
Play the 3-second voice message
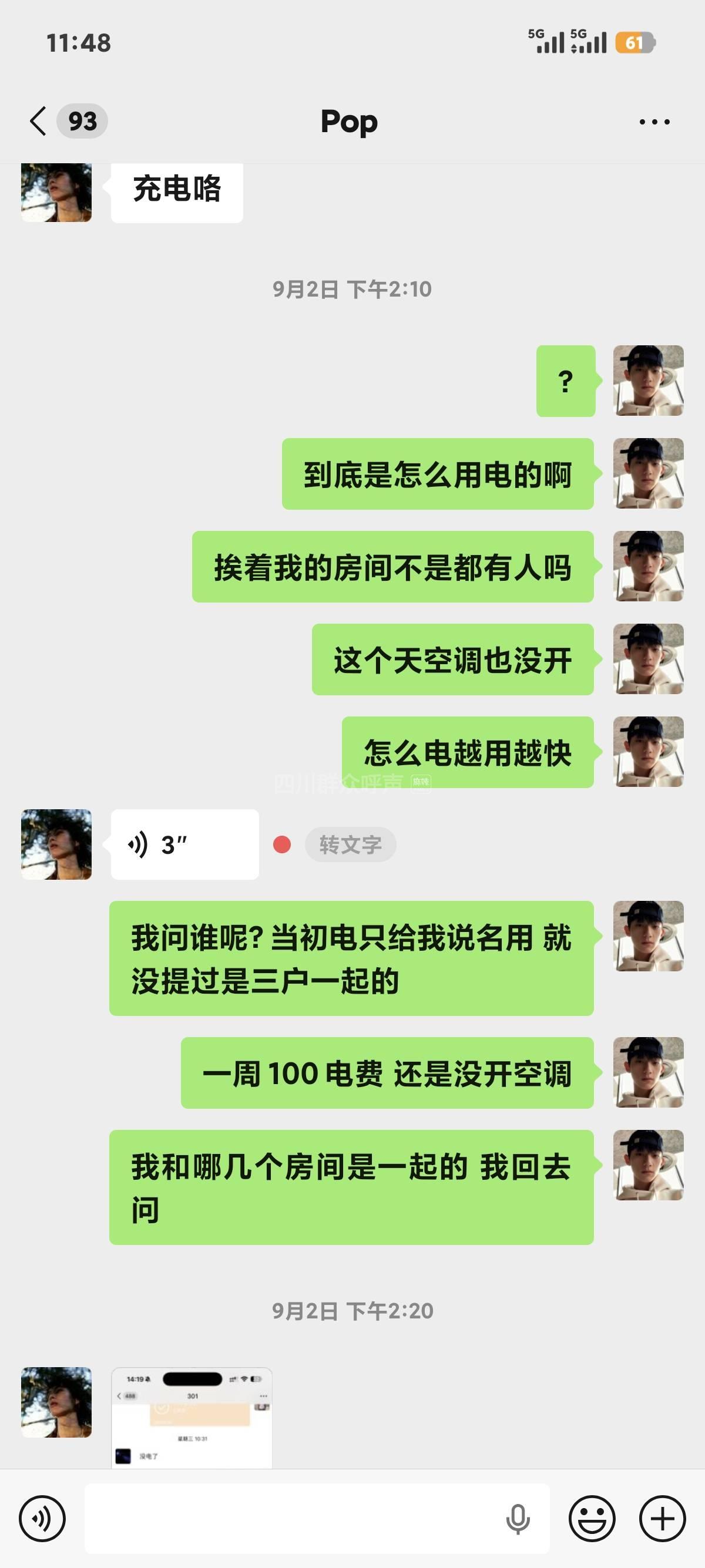click(184, 844)
